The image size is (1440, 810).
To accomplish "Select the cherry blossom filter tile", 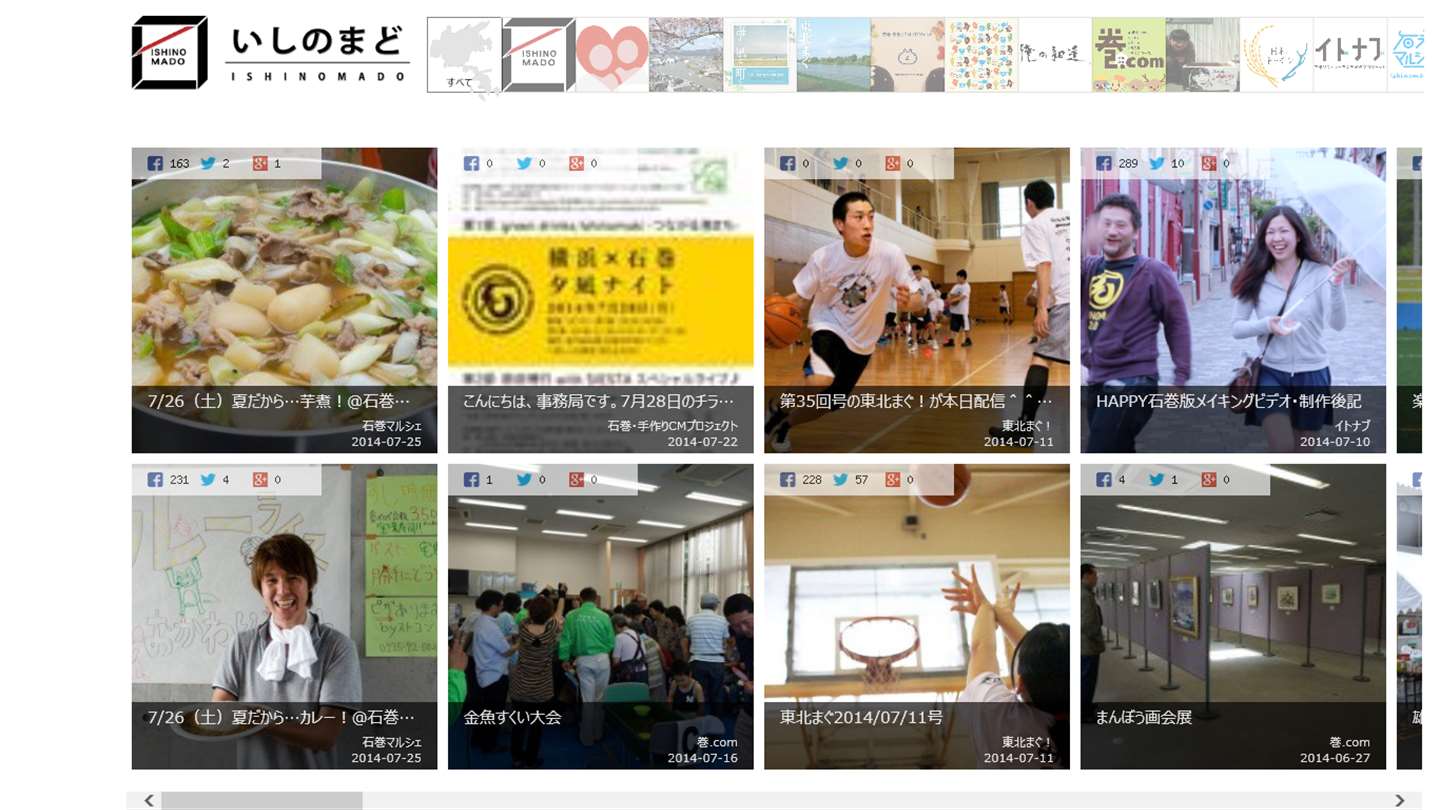I will 686,55.
